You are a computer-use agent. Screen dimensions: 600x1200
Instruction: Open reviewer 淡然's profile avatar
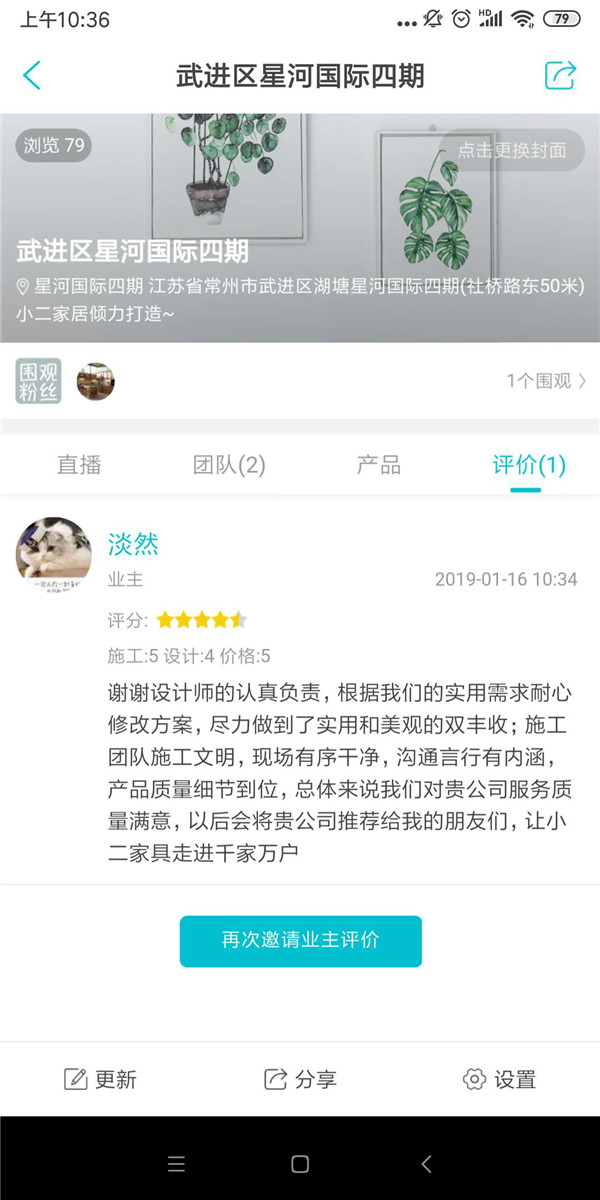point(54,553)
